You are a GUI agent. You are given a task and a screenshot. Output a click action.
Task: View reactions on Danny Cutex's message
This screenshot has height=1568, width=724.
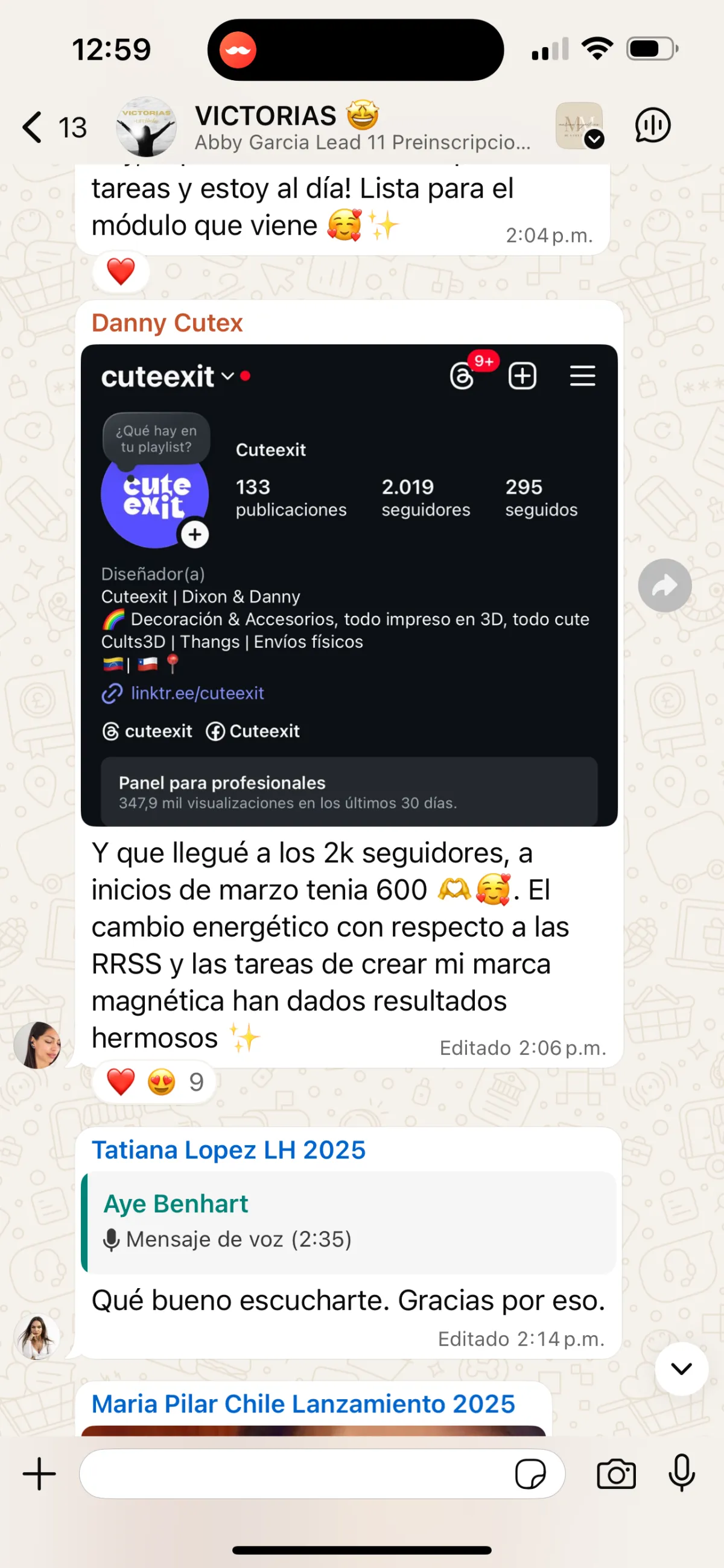pyautogui.click(x=154, y=1082)
